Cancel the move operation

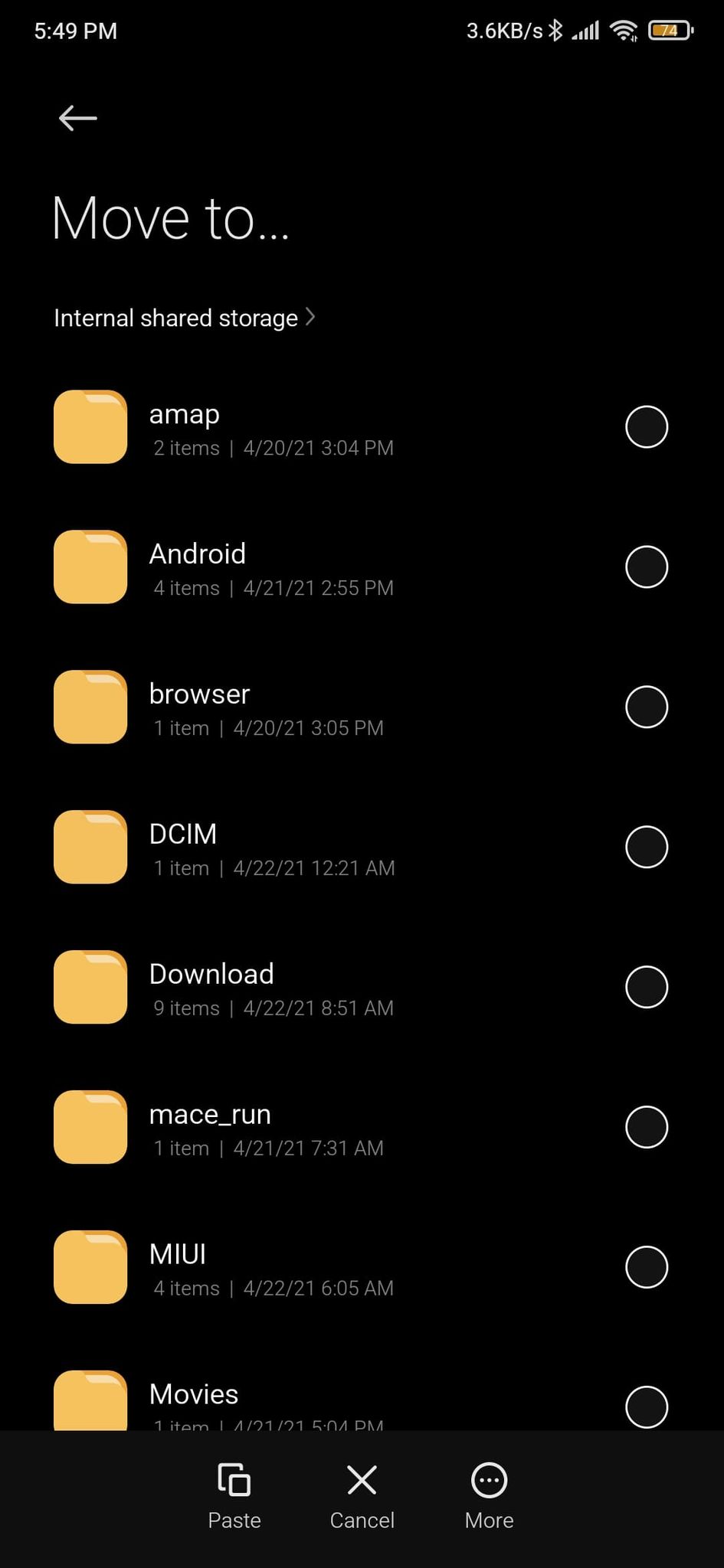(362, 1497)
